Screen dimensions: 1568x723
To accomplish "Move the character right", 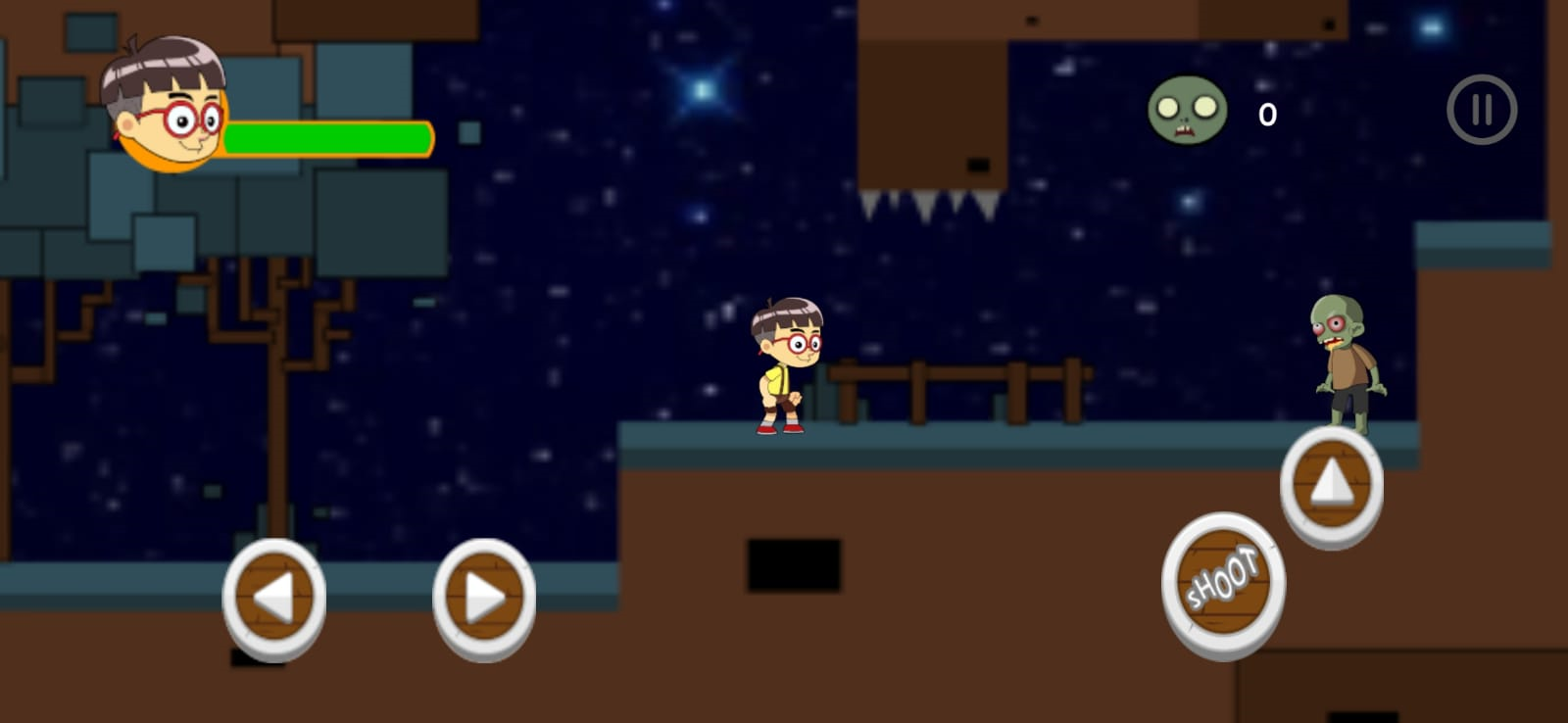I will tap(484, 597).
